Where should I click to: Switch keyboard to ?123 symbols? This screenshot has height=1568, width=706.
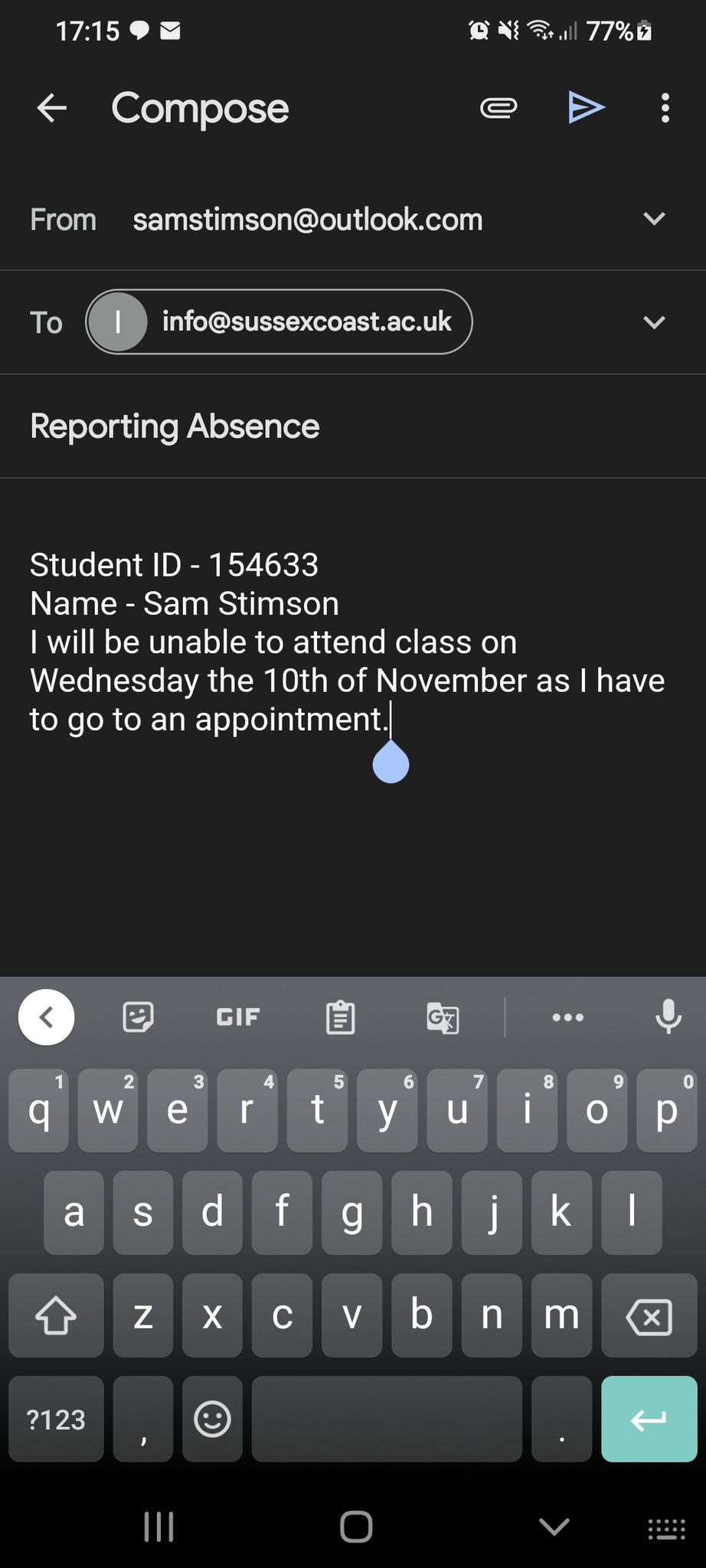coord(56,1419)
